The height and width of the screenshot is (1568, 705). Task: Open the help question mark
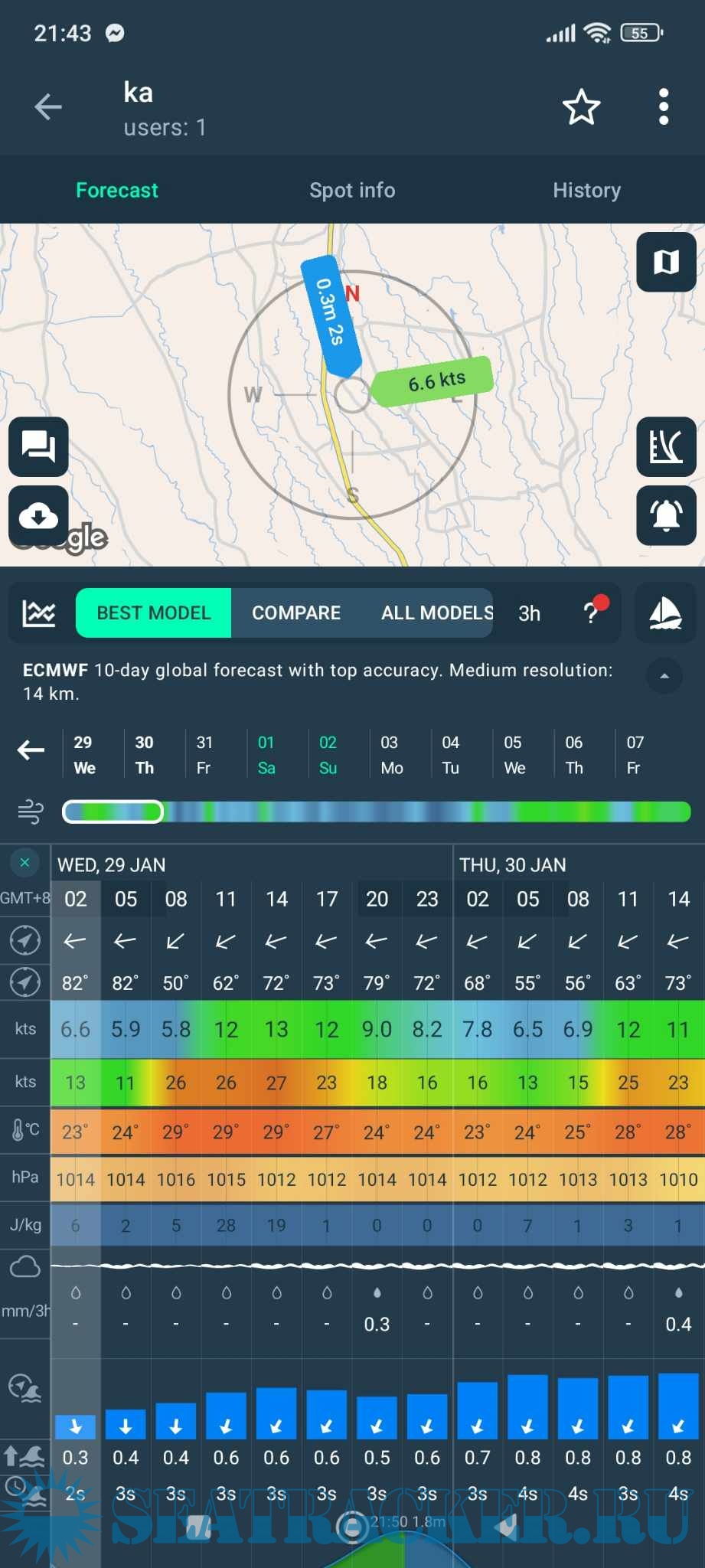click(592, 612)
